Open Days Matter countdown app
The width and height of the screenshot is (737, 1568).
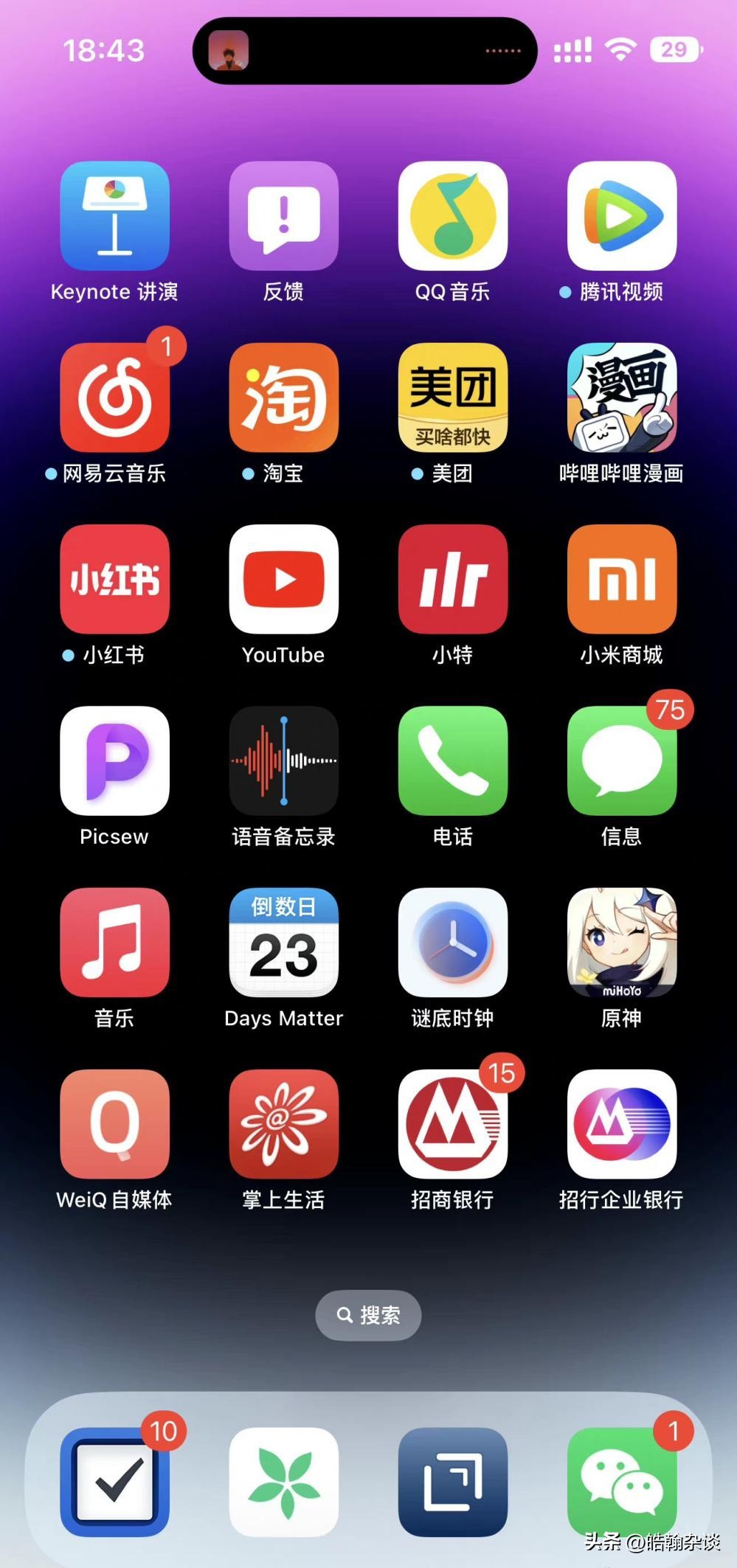pyautogui.click(x=283, y=943)
